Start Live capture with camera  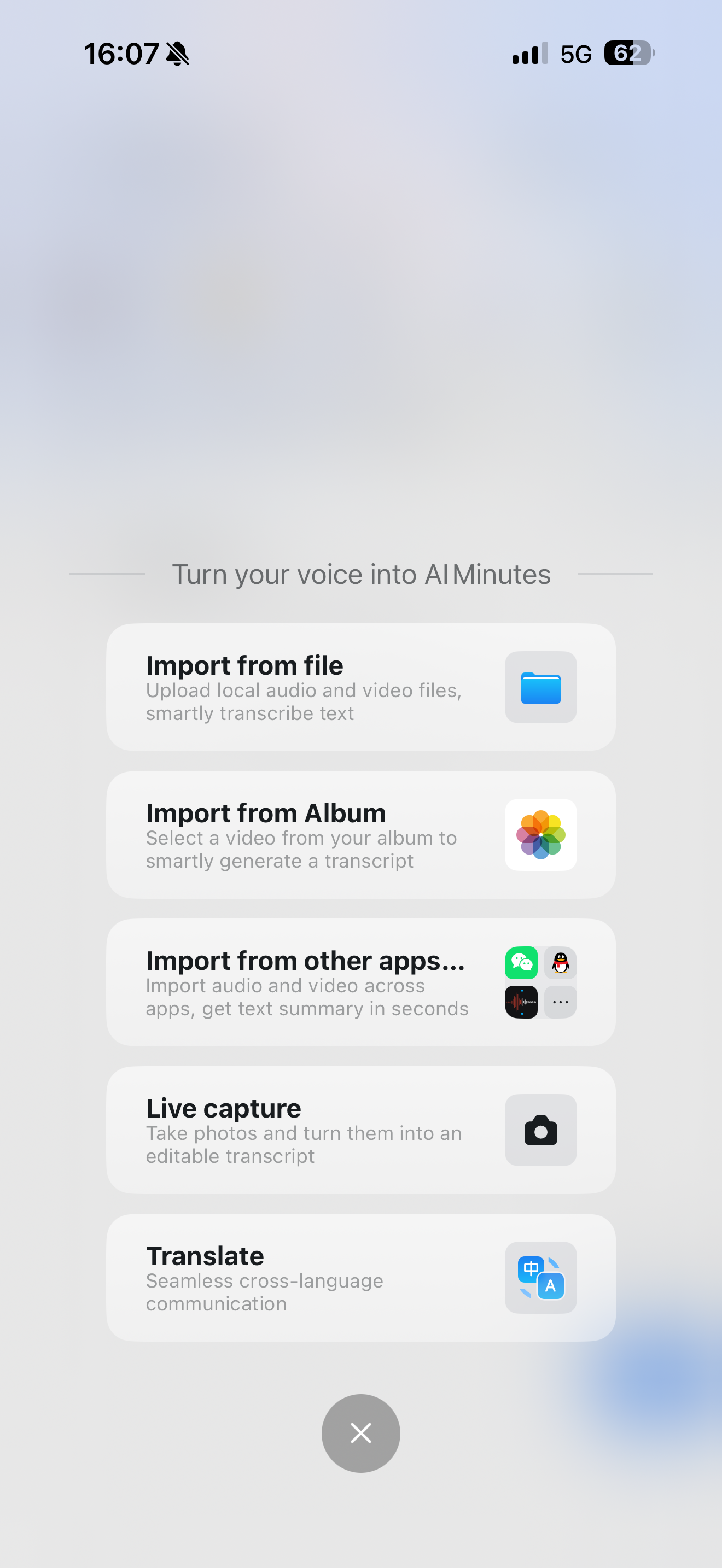point(360,1130)
